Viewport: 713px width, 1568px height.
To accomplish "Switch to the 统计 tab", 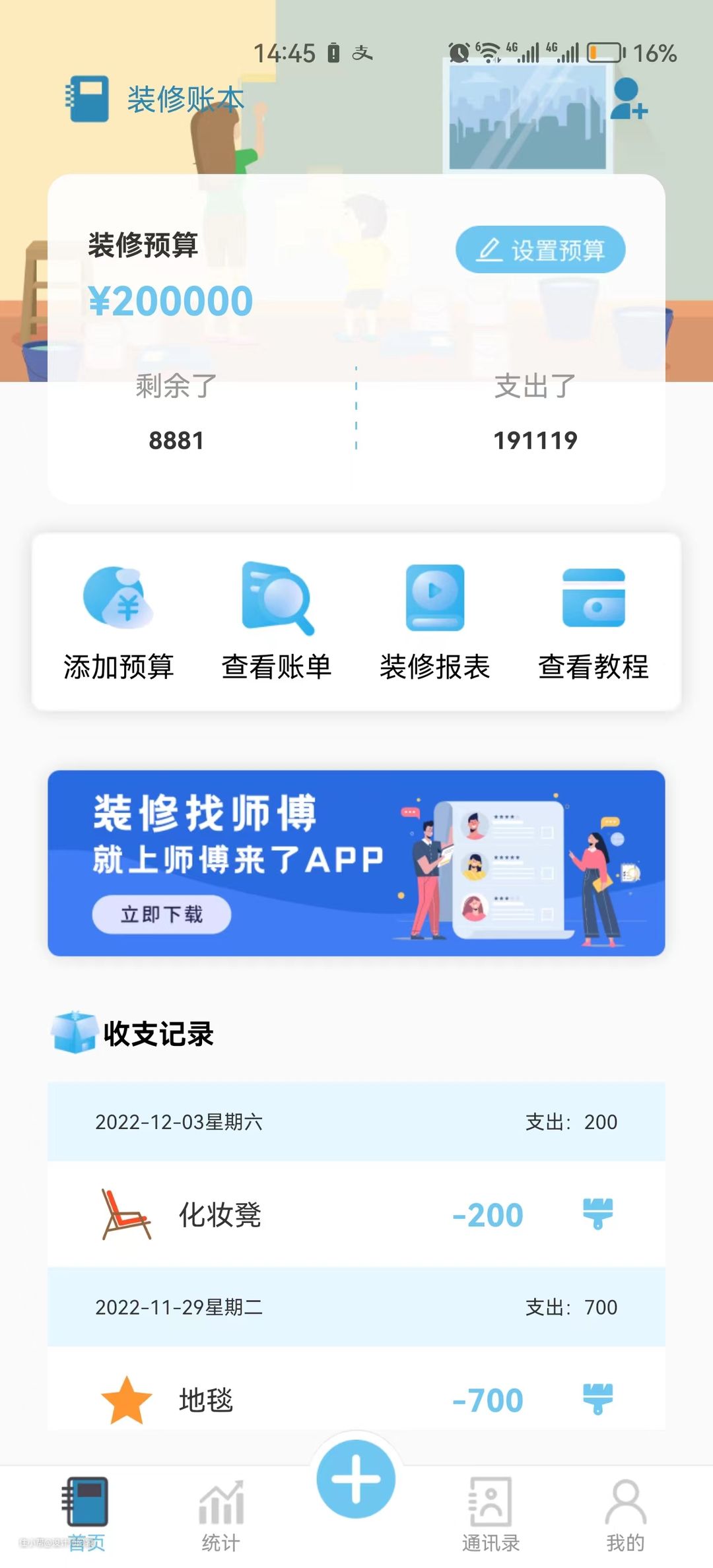I will point(221,1513).
